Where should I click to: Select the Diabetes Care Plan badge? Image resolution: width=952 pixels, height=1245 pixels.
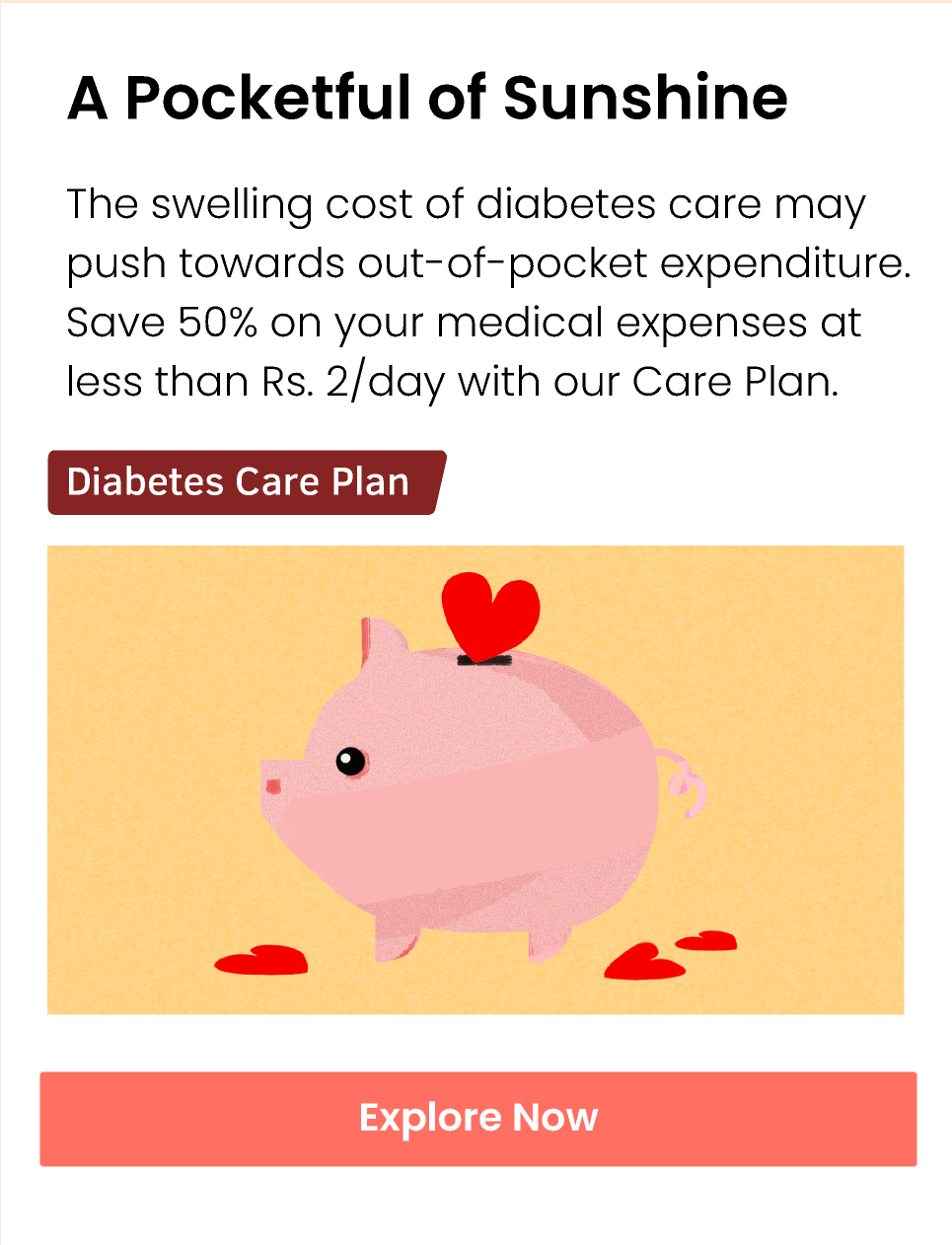click(x=237, y=482)
